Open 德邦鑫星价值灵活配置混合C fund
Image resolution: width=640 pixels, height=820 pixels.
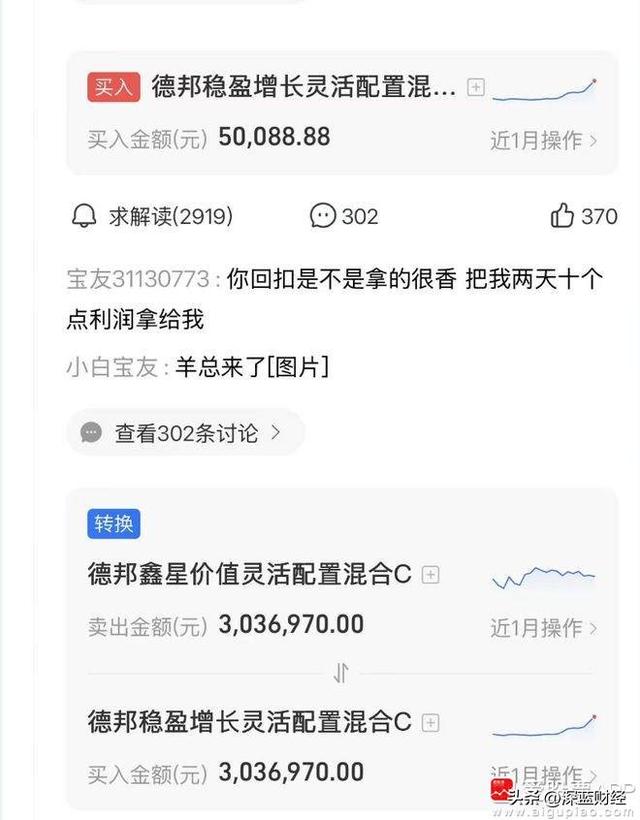(250, 575)
